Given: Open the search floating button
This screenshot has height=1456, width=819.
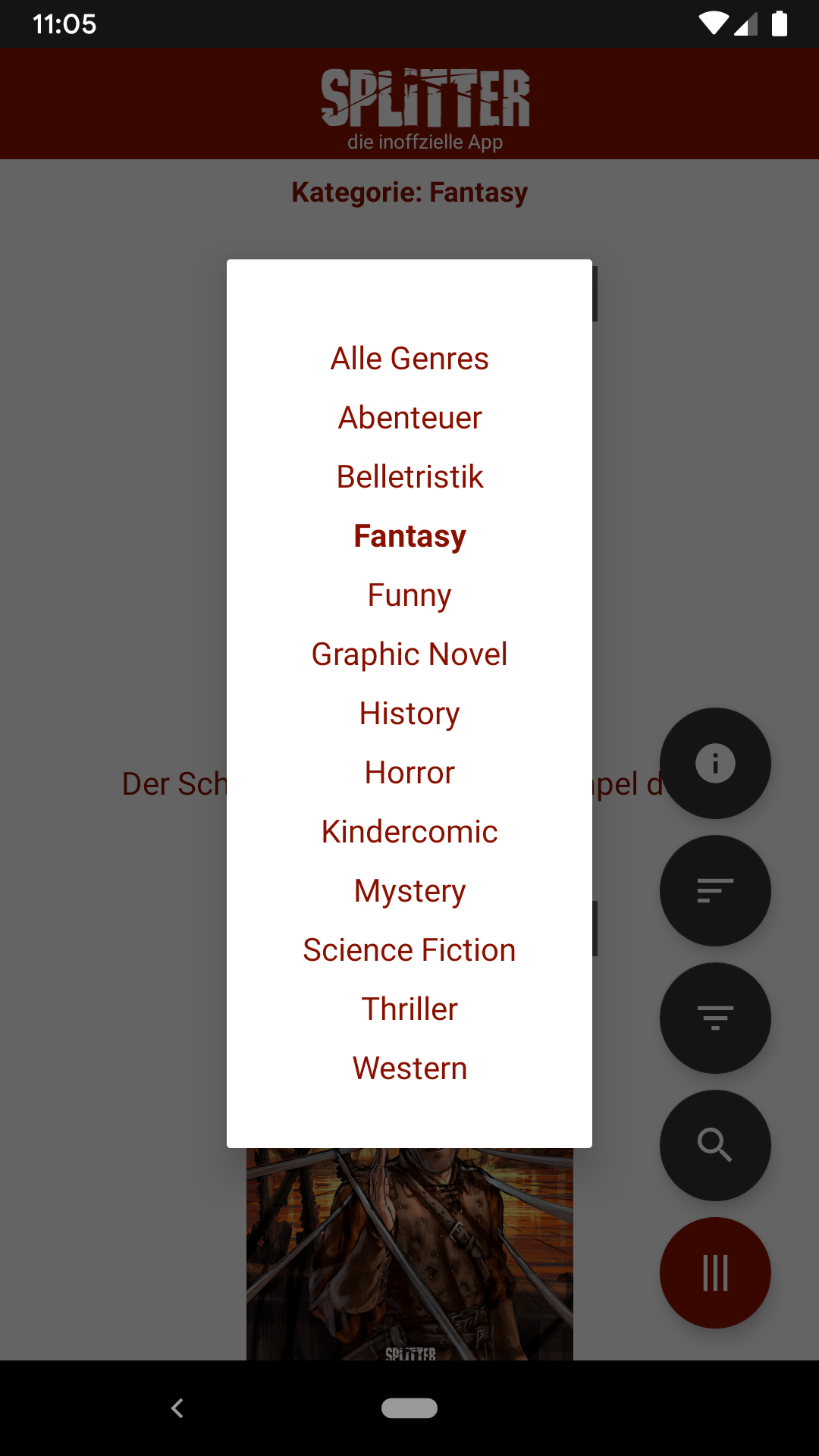Looking at the screenshot, I should click(715, 1145).
